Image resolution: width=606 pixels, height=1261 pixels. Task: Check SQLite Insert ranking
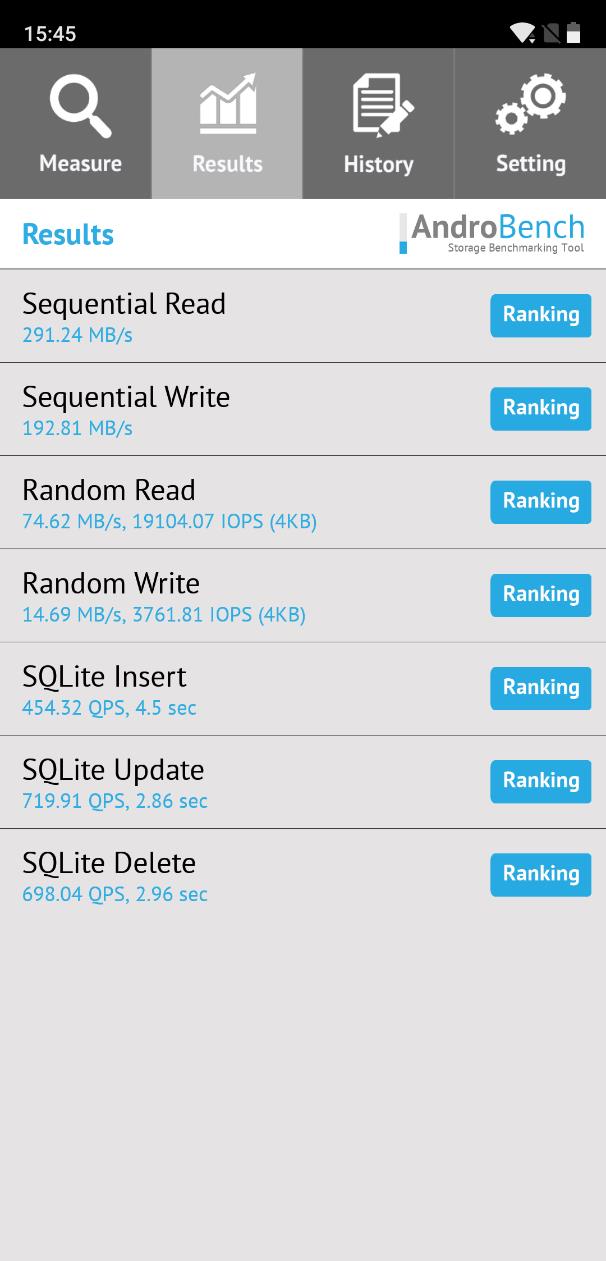540,688
